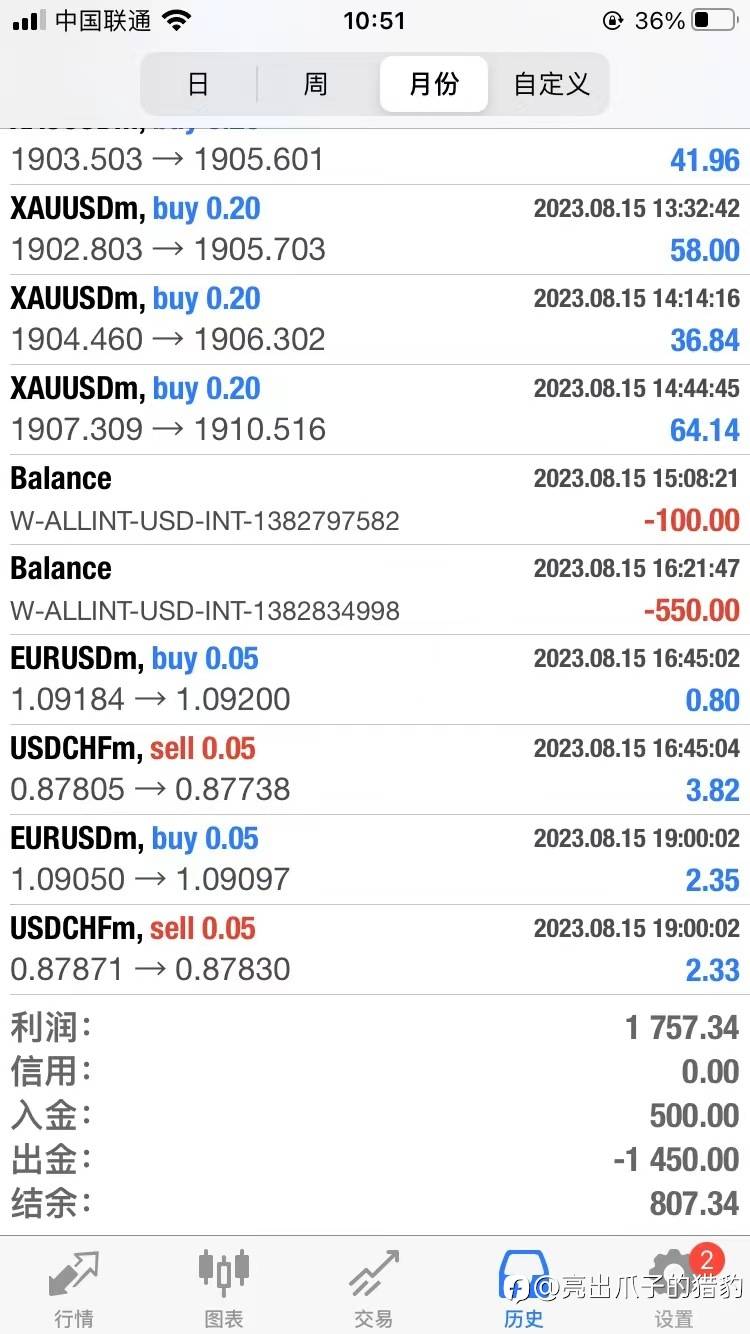The image size is (750, 1334).
Task: Expand the USDCHFm trade from 16:45:04
Action: (375, 770)
